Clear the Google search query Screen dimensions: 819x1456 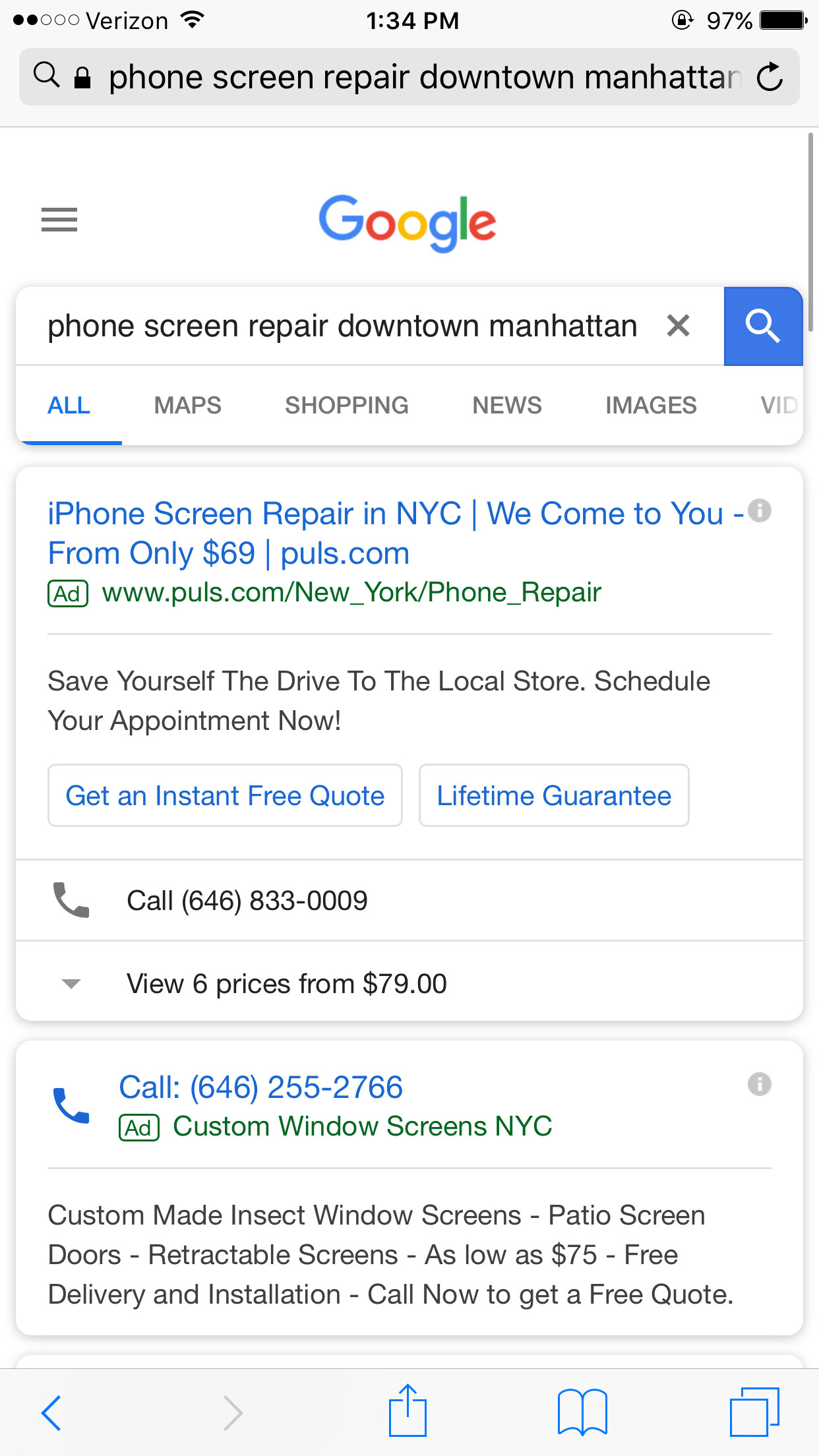tap(678, 326)
